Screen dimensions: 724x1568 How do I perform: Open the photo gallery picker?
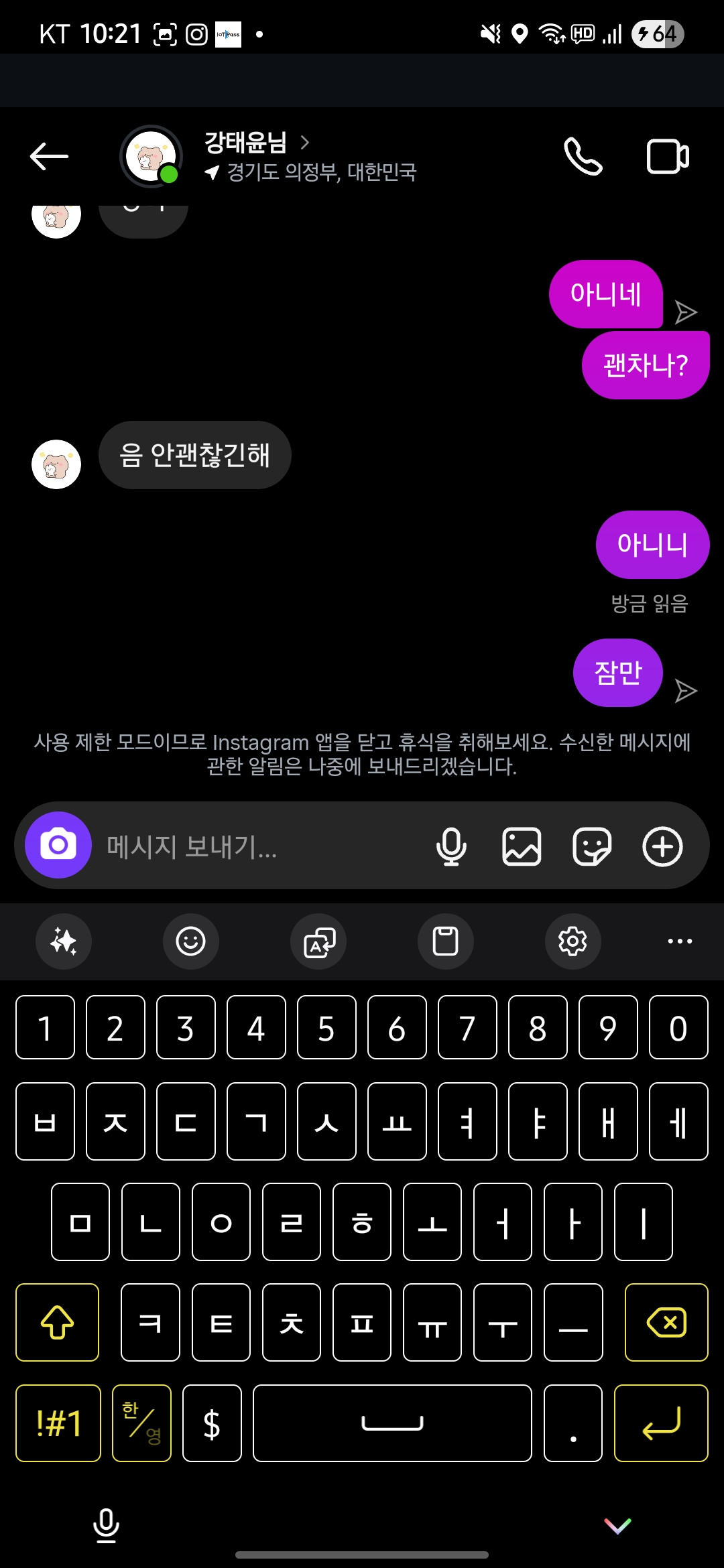(x=522, y=846)
